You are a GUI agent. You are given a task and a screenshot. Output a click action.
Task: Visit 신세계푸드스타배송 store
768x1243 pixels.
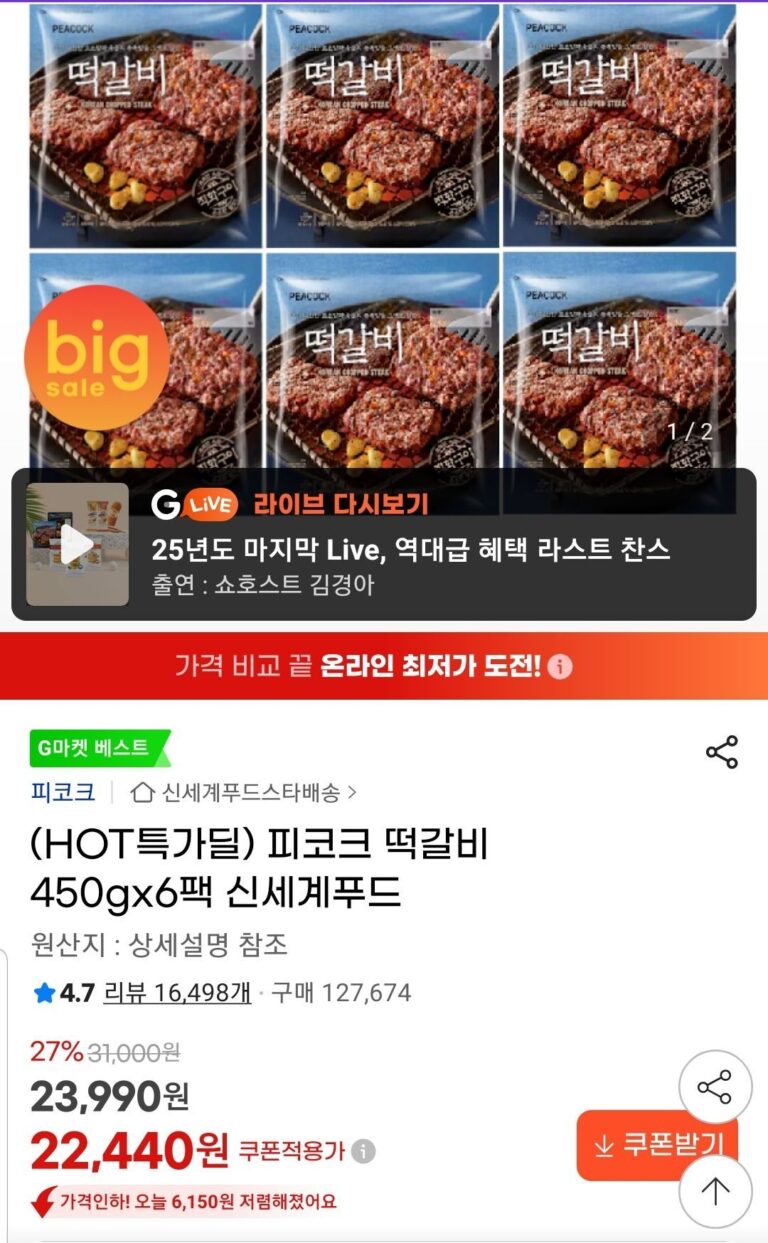245,793
